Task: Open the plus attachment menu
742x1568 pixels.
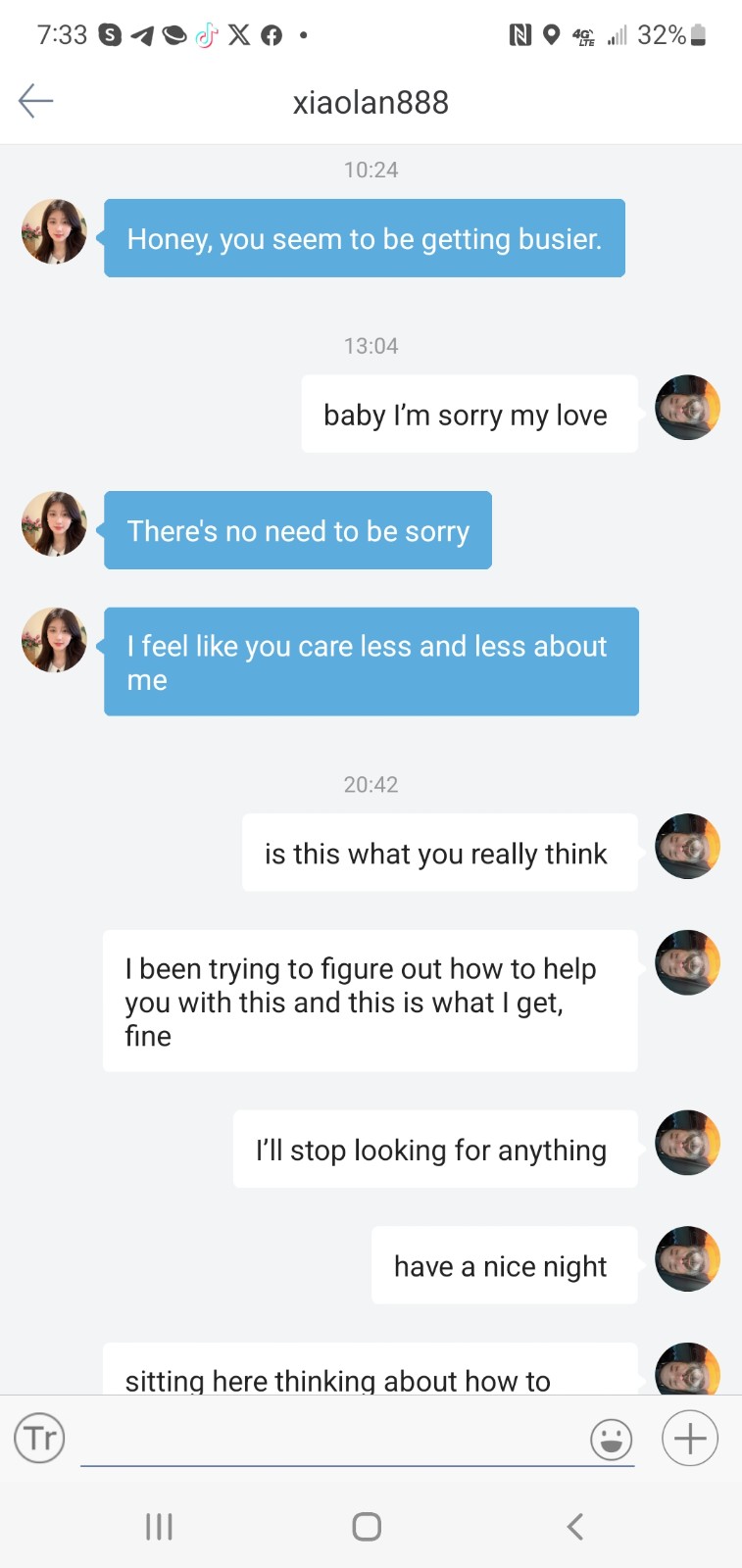Action: [x=690, y=1438]
